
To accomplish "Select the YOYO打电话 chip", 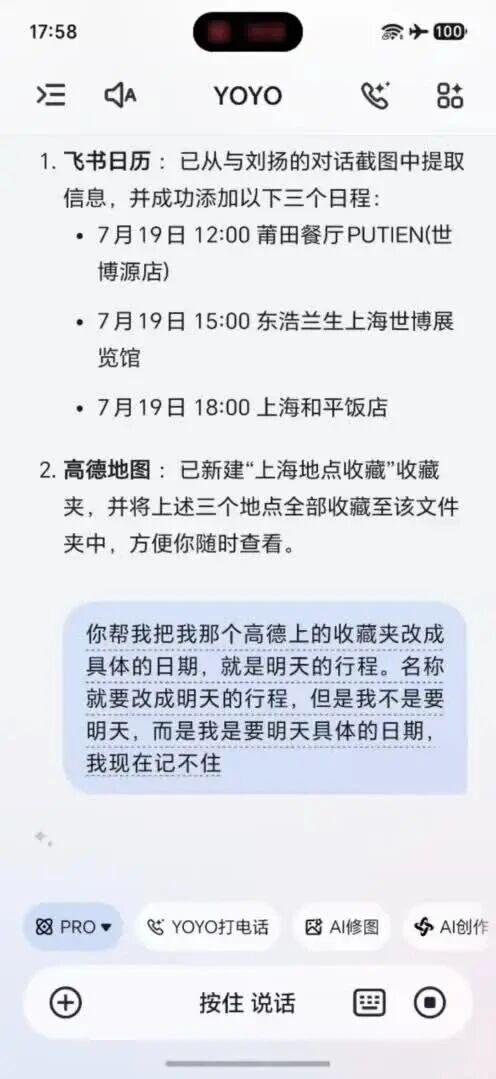I will click(x=208, y=927).
